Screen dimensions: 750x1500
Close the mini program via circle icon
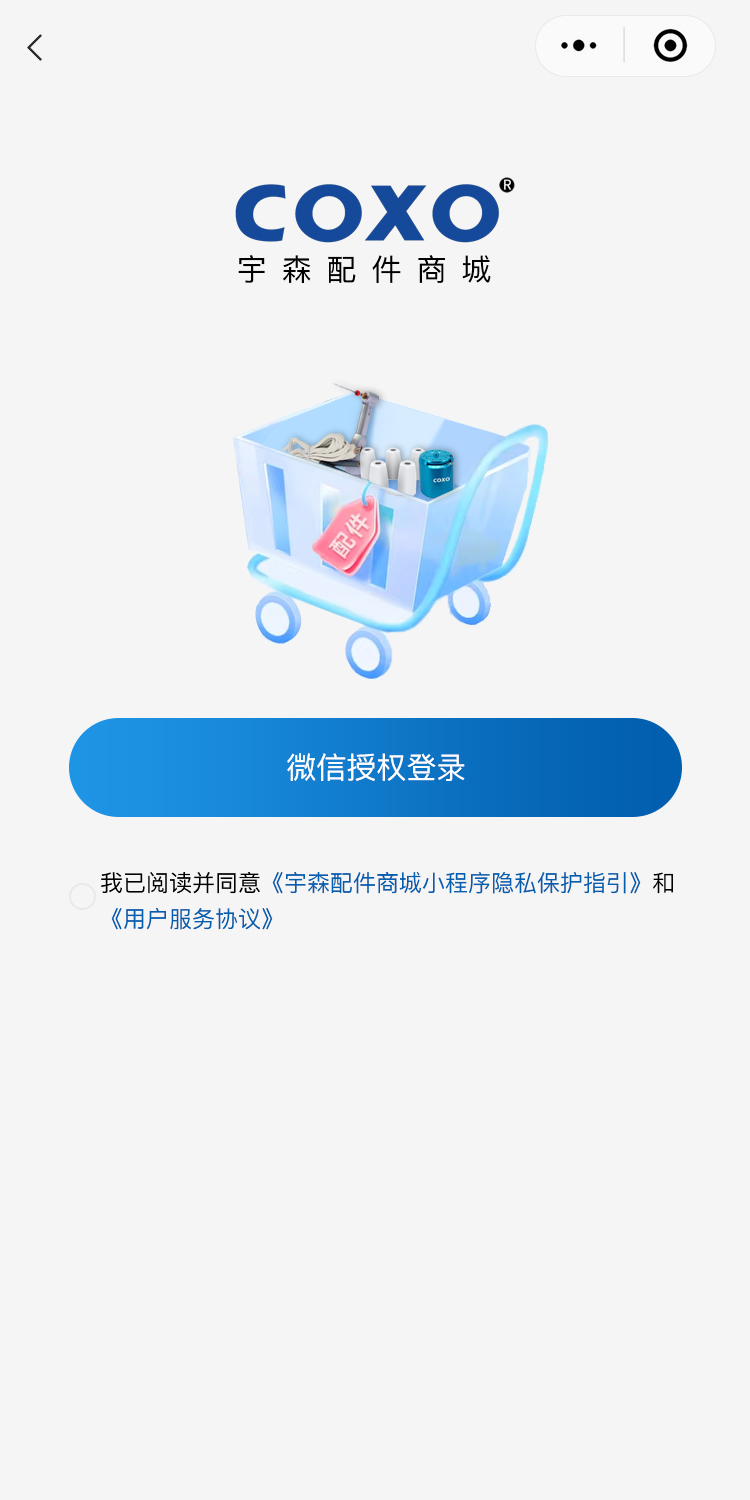click(x=669, y=46)
